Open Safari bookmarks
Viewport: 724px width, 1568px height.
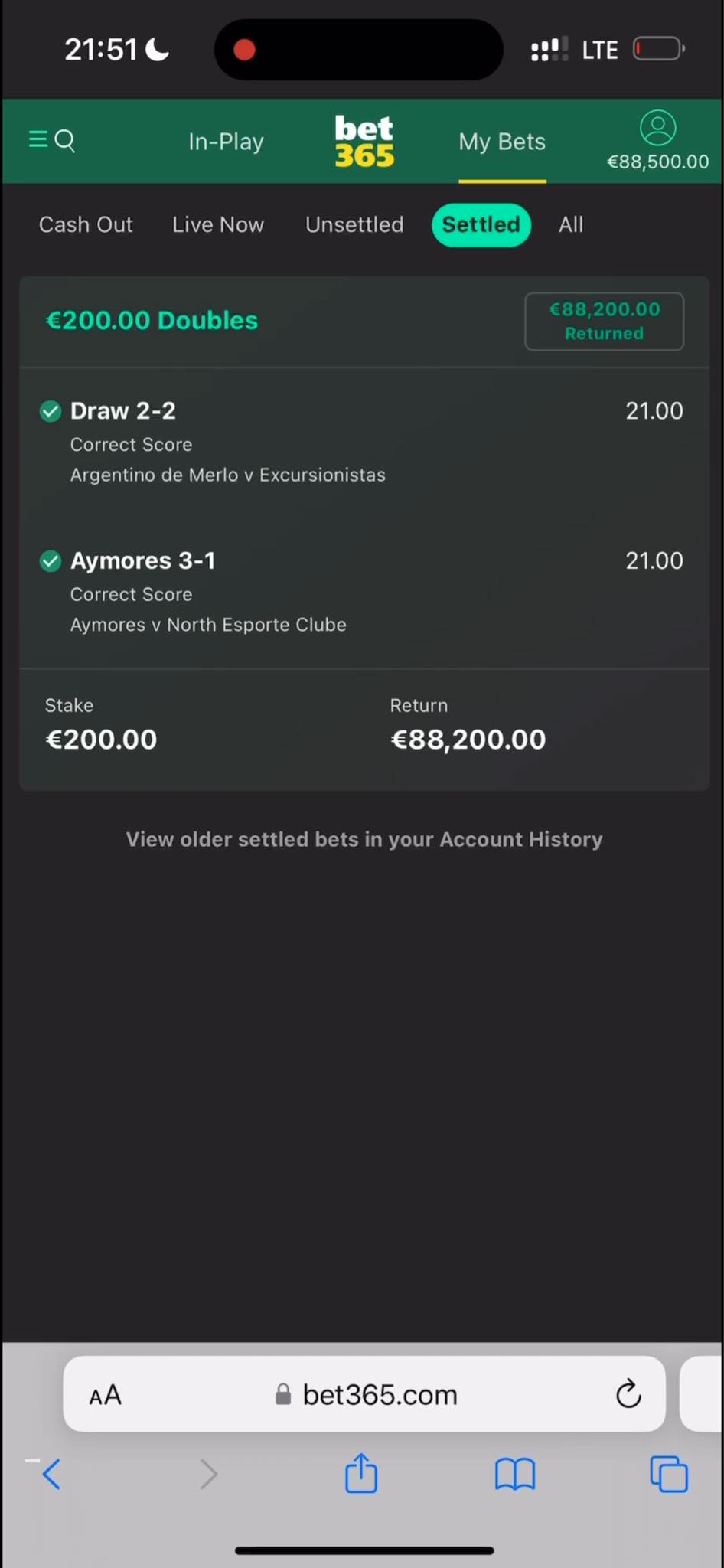pyautogui.click(x=515, y=1474)
